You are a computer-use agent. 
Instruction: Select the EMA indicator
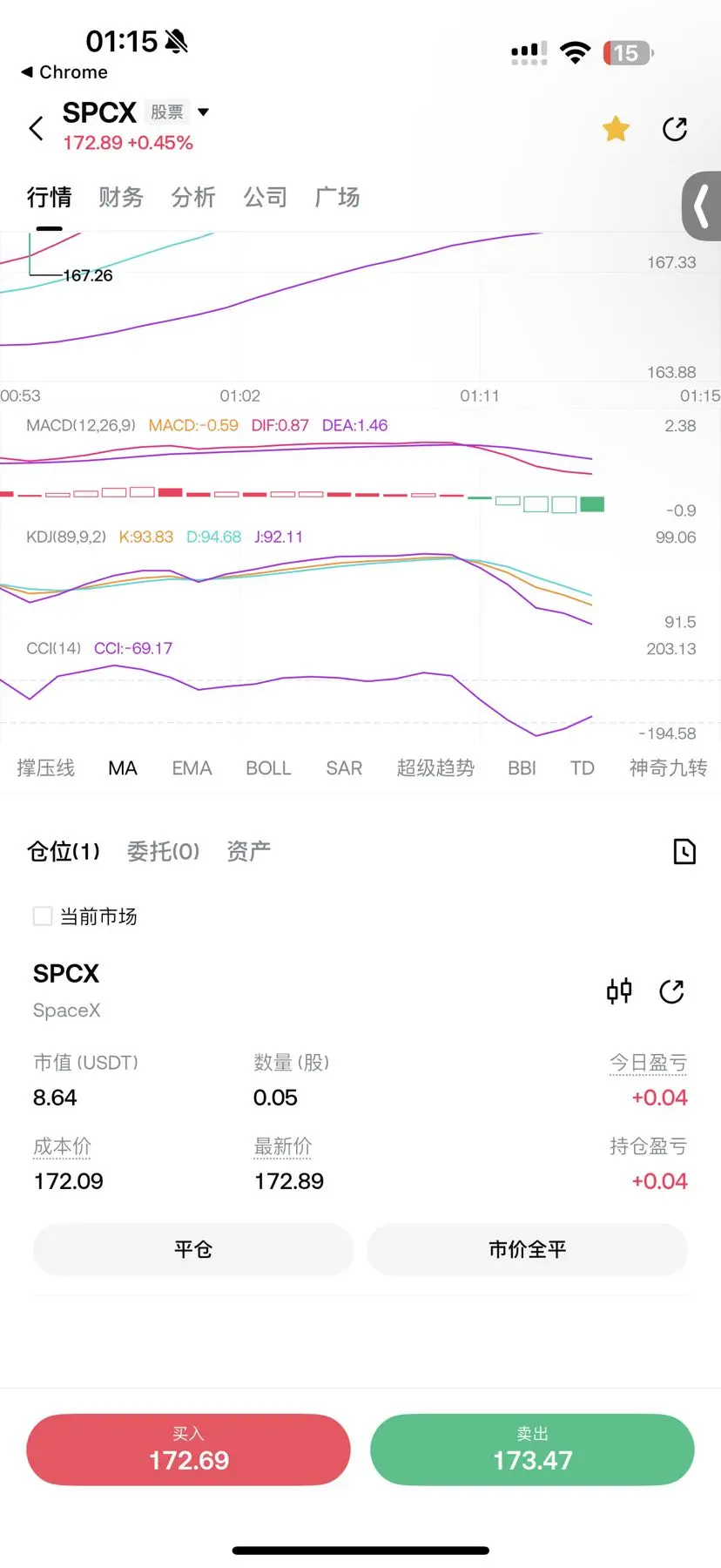[x=192, y=768]
